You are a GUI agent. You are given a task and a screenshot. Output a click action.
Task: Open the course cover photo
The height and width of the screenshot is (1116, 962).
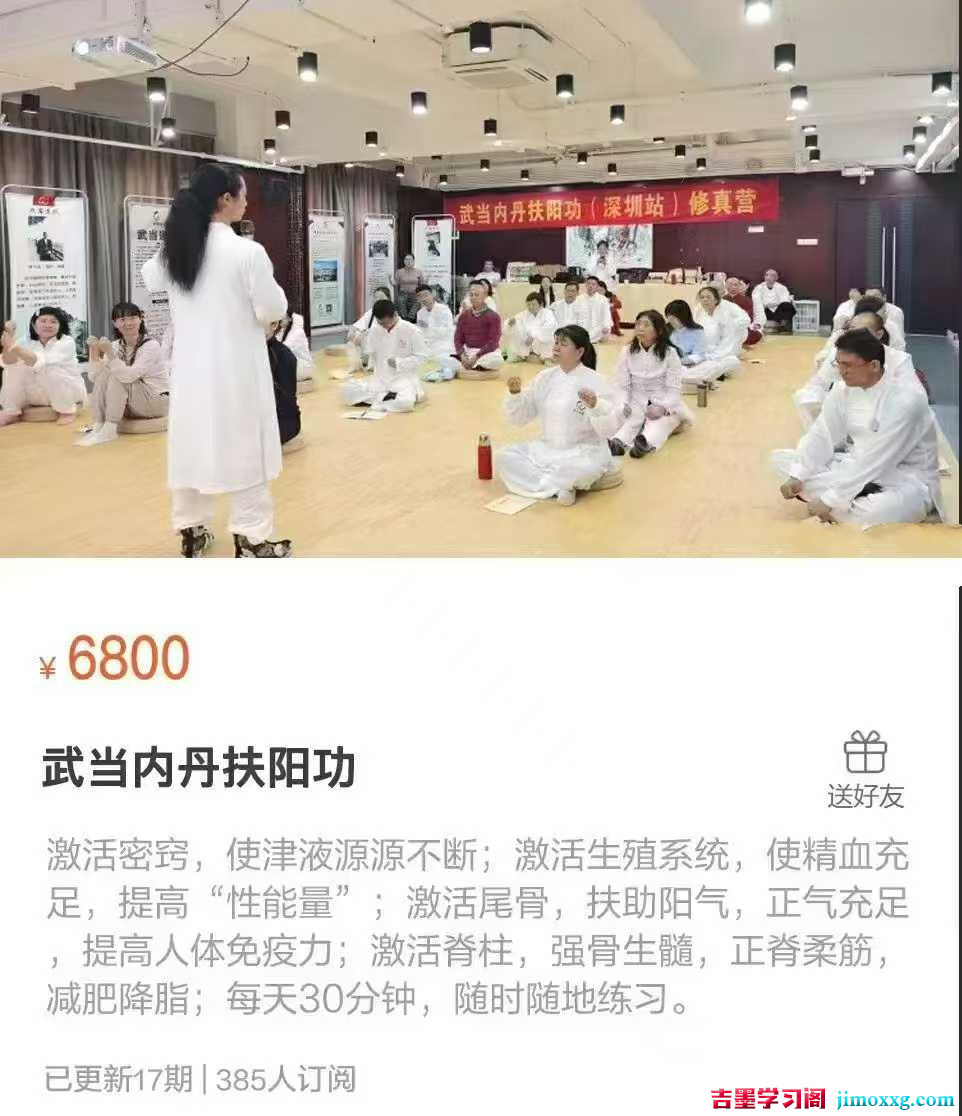480,278
